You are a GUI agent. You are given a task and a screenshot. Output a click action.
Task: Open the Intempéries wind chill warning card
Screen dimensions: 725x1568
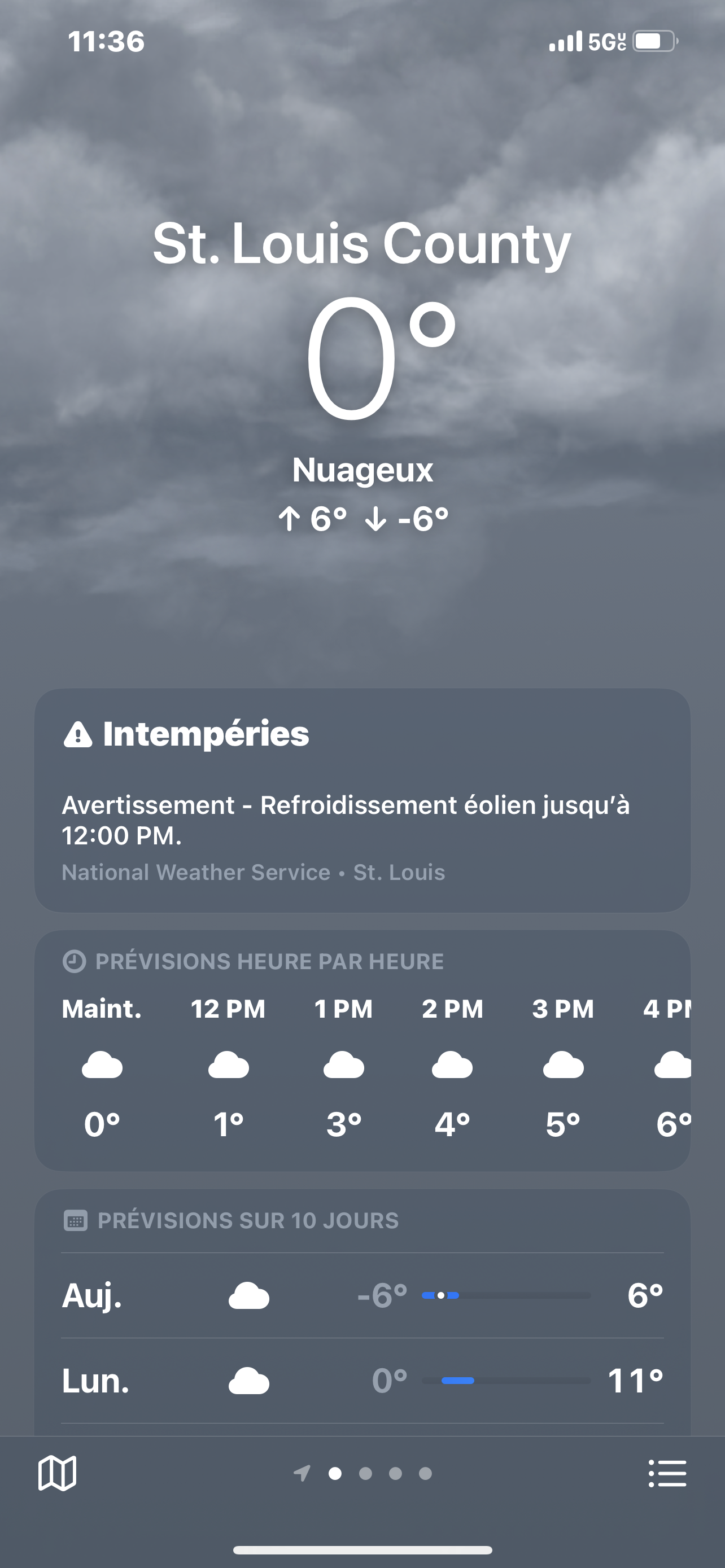point(362,800)
